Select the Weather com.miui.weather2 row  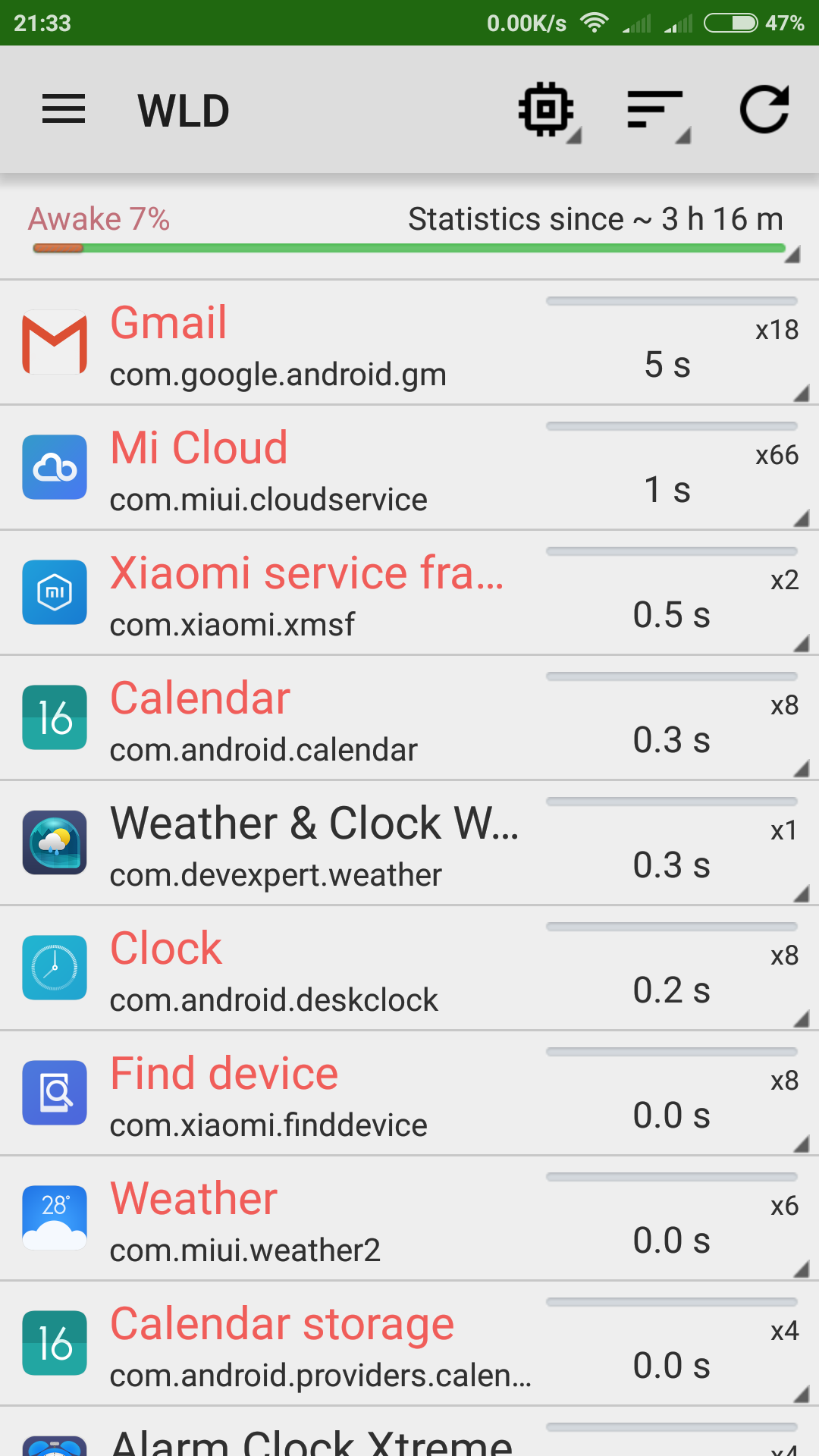pyautogui.click(x=409, y=1219)
